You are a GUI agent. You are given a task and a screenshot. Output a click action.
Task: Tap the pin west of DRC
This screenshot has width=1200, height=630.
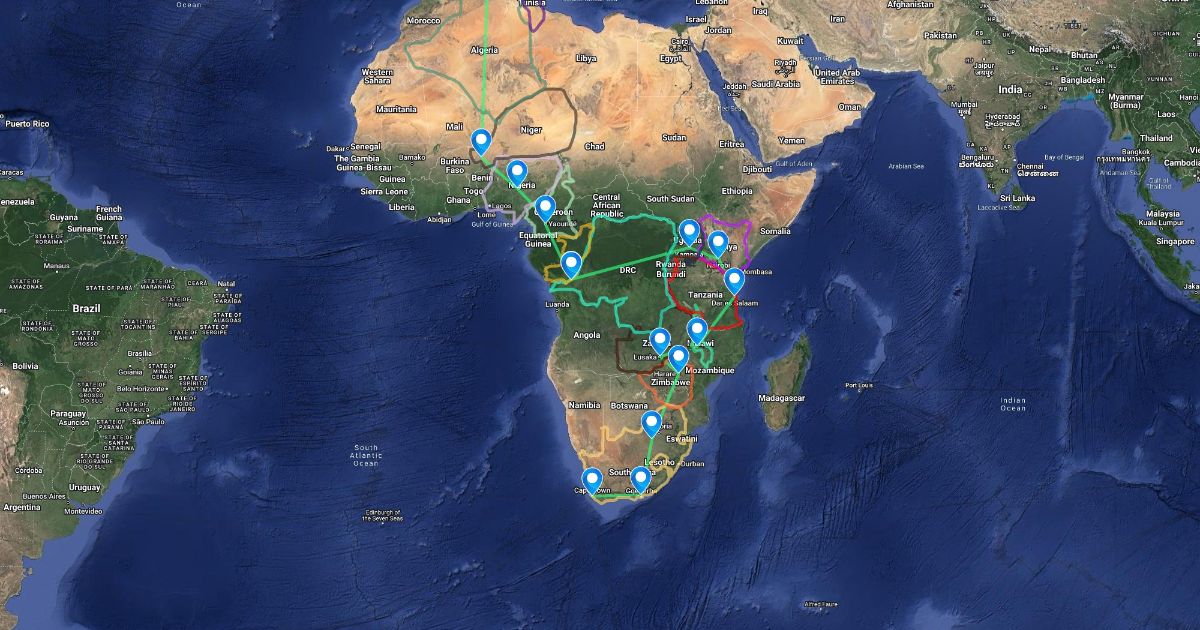pos(571,265)
